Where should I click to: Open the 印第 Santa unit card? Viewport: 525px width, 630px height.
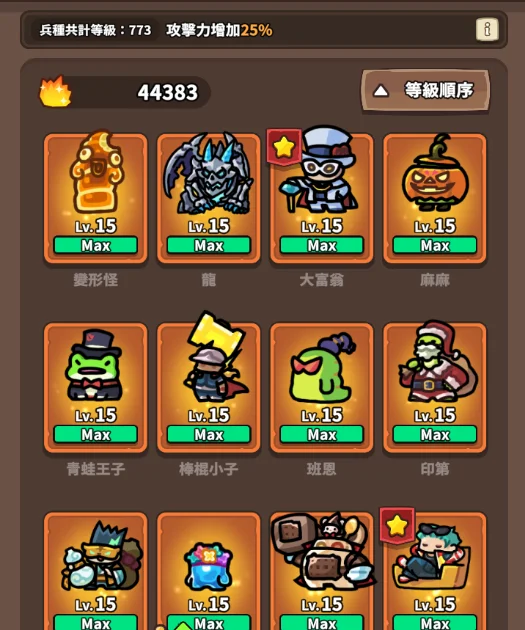pyautogui.click(x=435, y=388)
